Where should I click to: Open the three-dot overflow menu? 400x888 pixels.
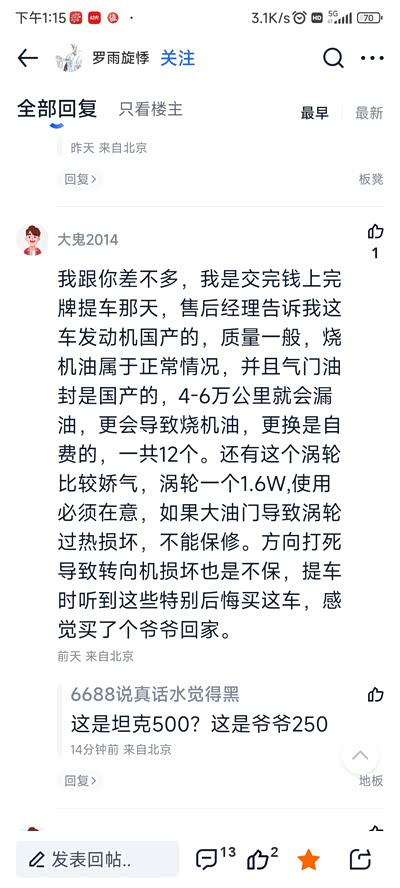tap(372, 58)
